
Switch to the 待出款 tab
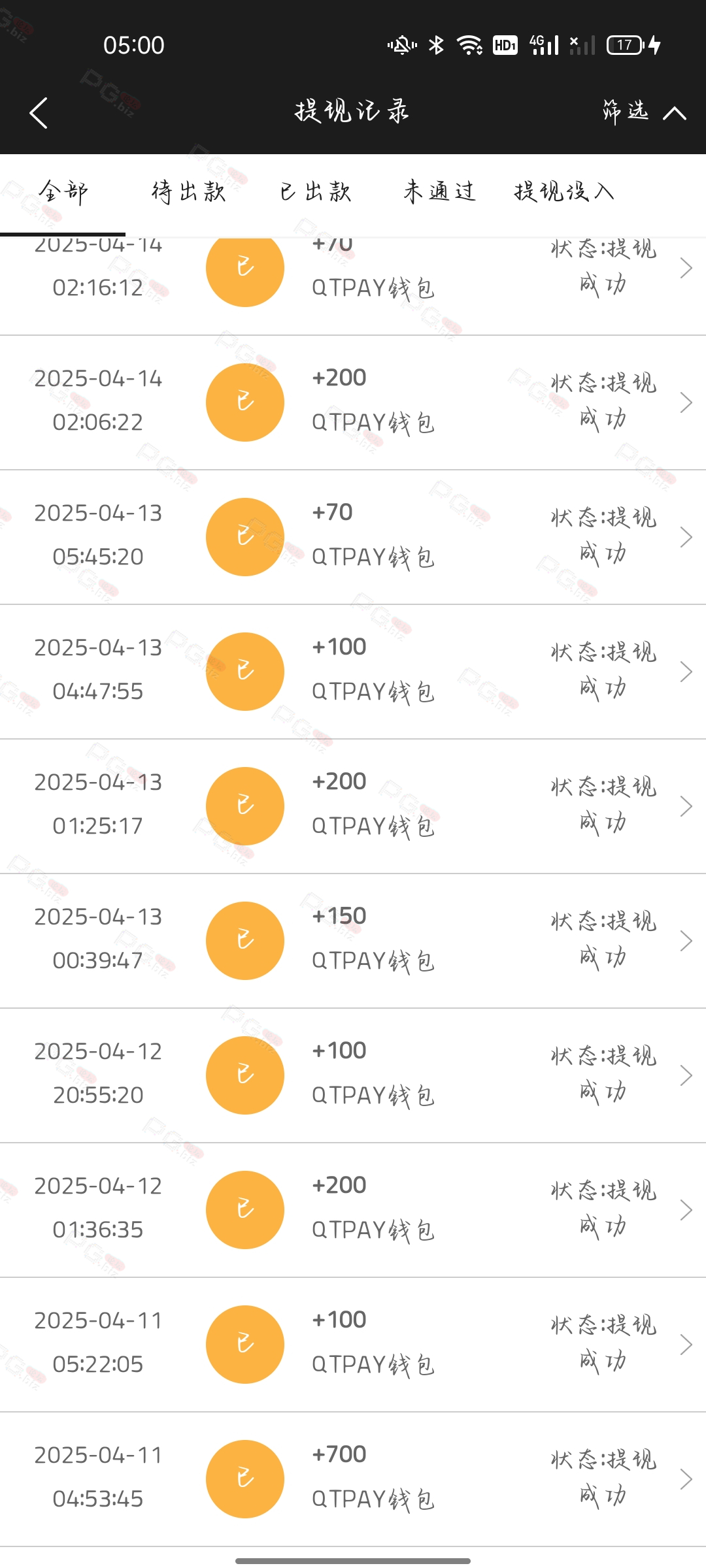(x=188, y=192)
